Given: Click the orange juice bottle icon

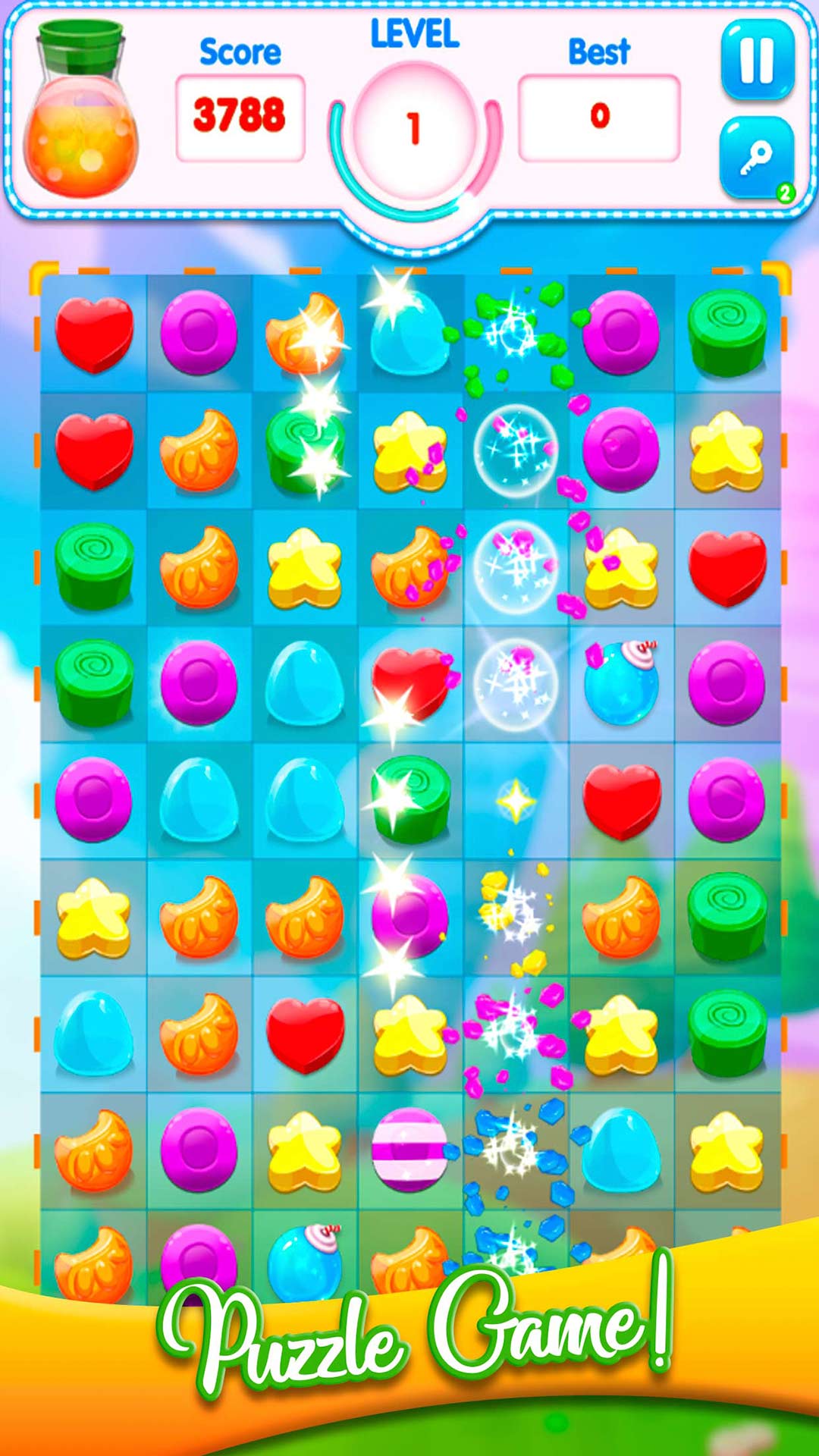Looking at the screenshot, I should click(x=80, y=114).
